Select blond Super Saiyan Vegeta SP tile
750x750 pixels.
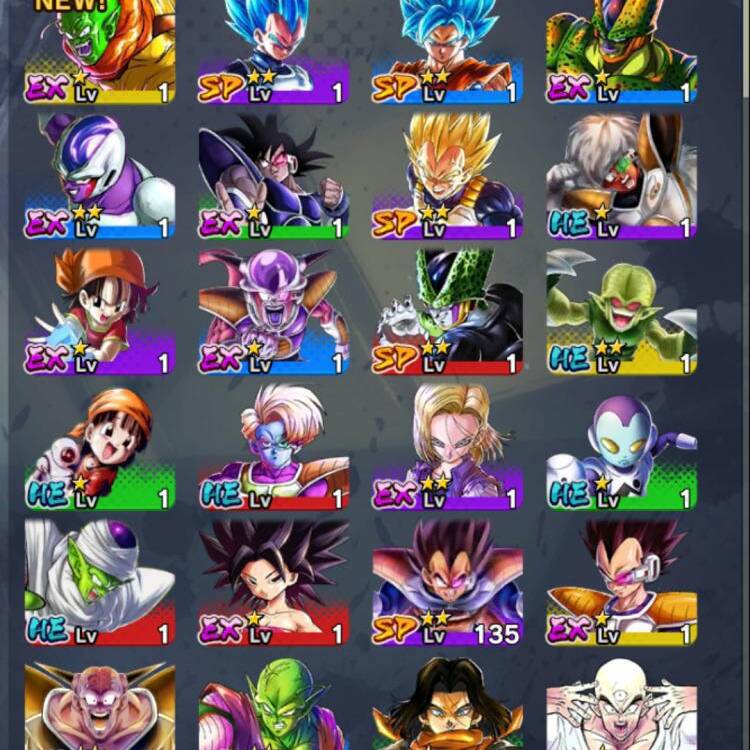pos(447,175)
